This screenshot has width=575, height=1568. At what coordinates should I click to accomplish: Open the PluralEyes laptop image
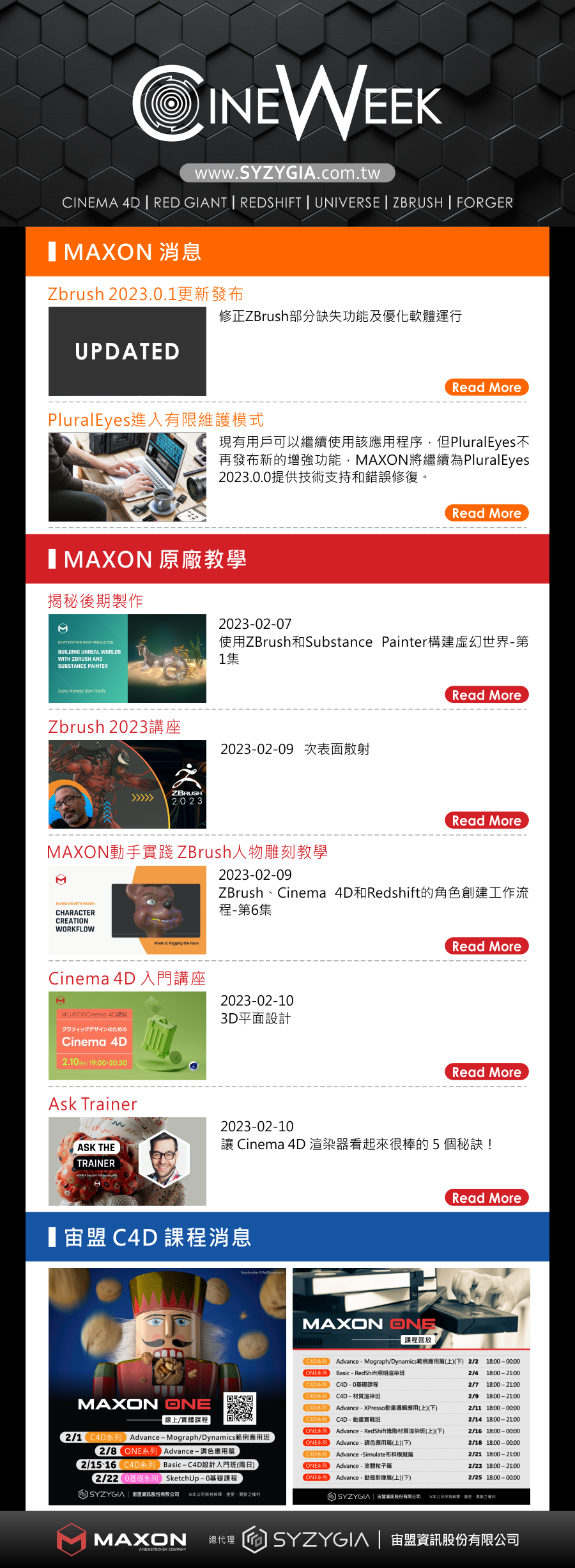point(127,477)
